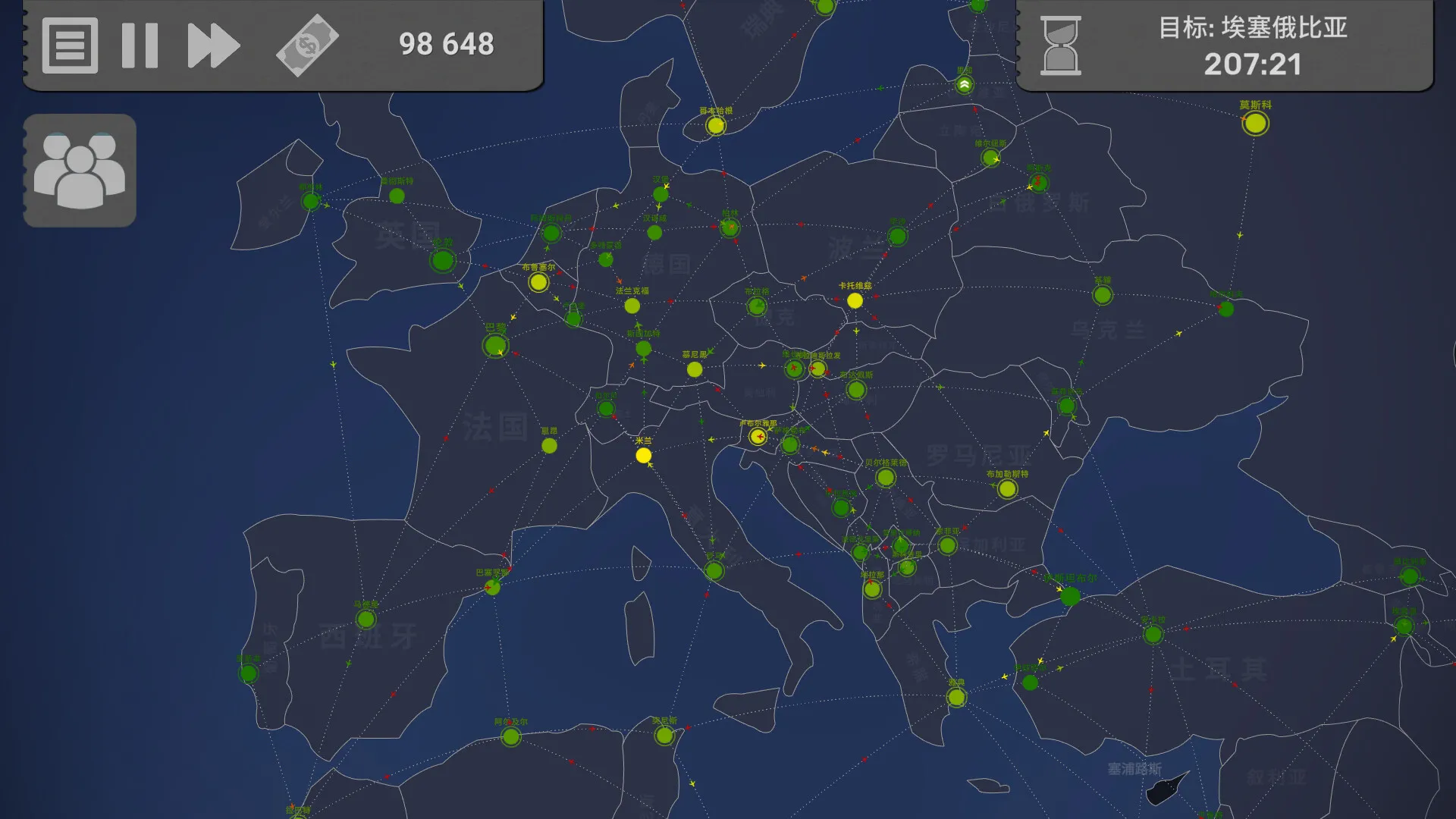Choose the 里昂 city node
The image size is (1456, 819).
(x=549, y=446)
